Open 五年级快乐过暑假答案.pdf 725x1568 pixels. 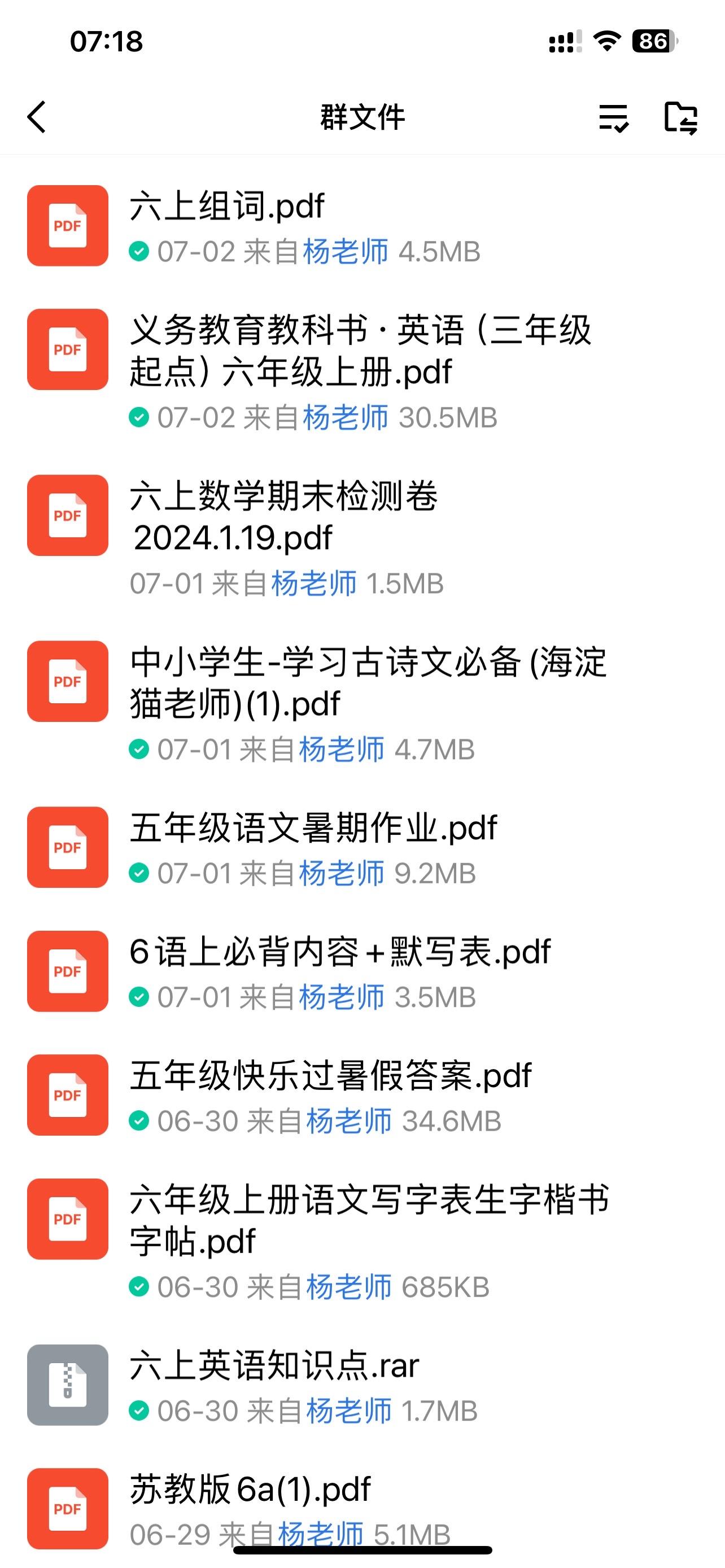coord(362,1096)
